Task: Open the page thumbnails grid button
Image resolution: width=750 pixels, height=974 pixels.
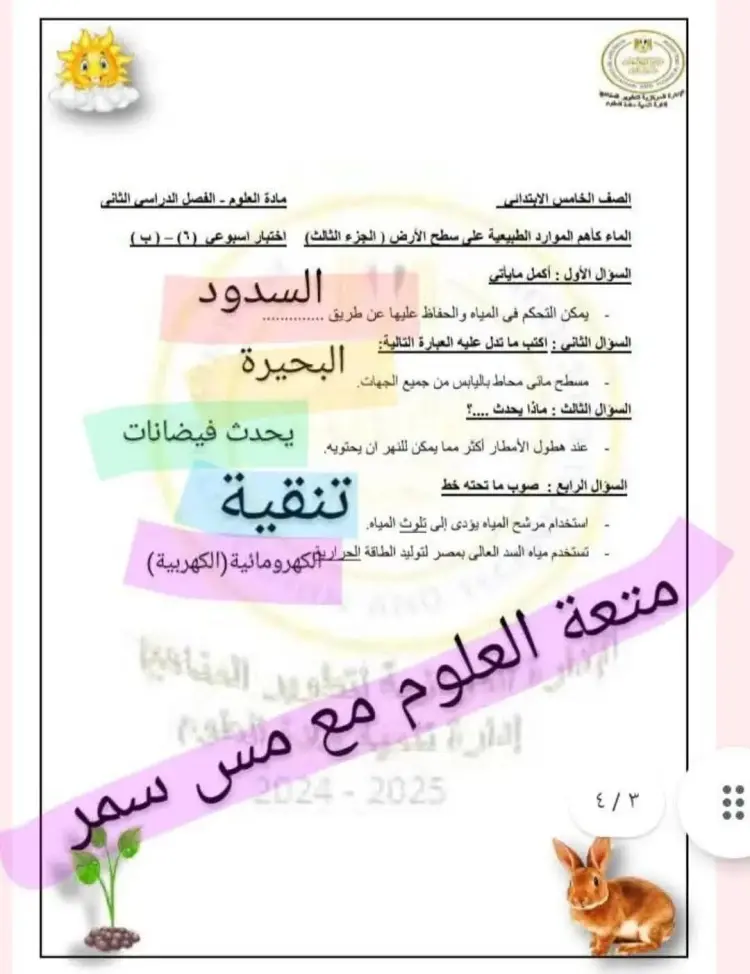Action: (x=729, y=803)
